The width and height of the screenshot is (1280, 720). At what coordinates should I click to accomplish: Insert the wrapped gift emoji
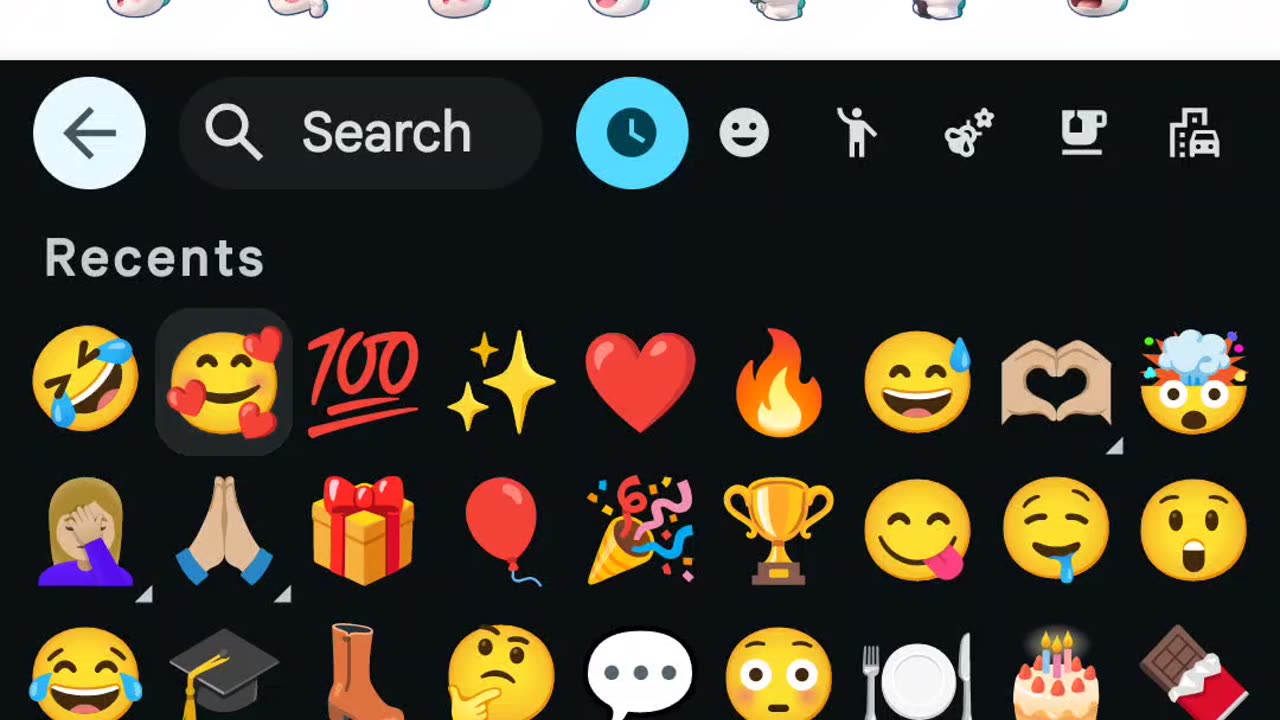(x=362, y=530)
